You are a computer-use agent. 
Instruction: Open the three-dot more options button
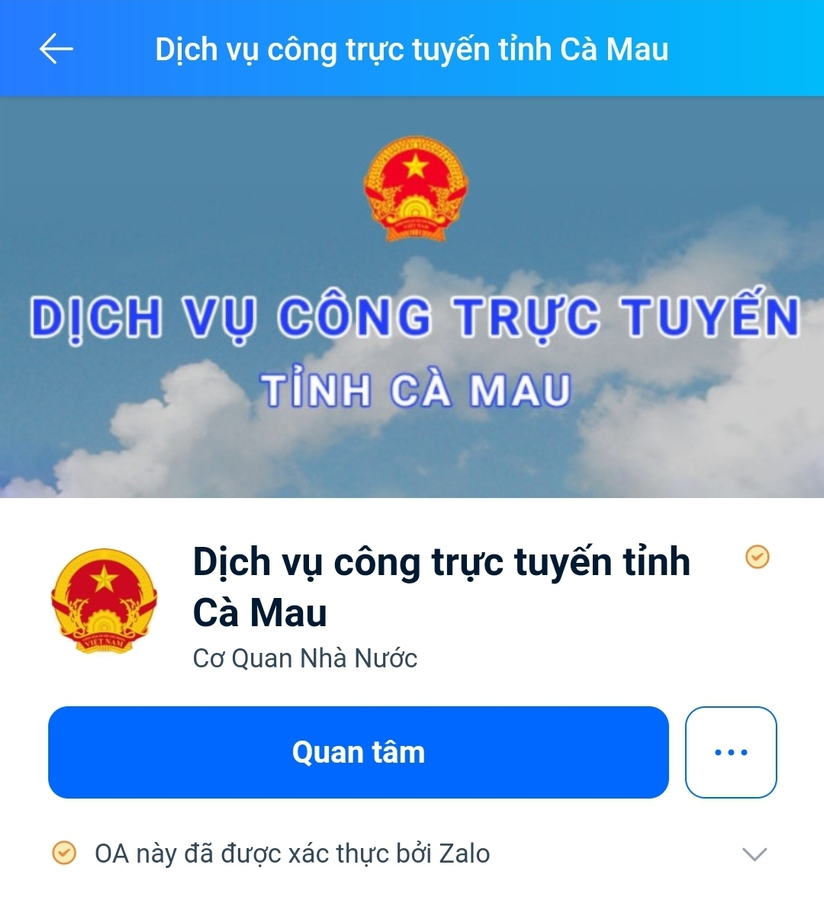(730, 752)
